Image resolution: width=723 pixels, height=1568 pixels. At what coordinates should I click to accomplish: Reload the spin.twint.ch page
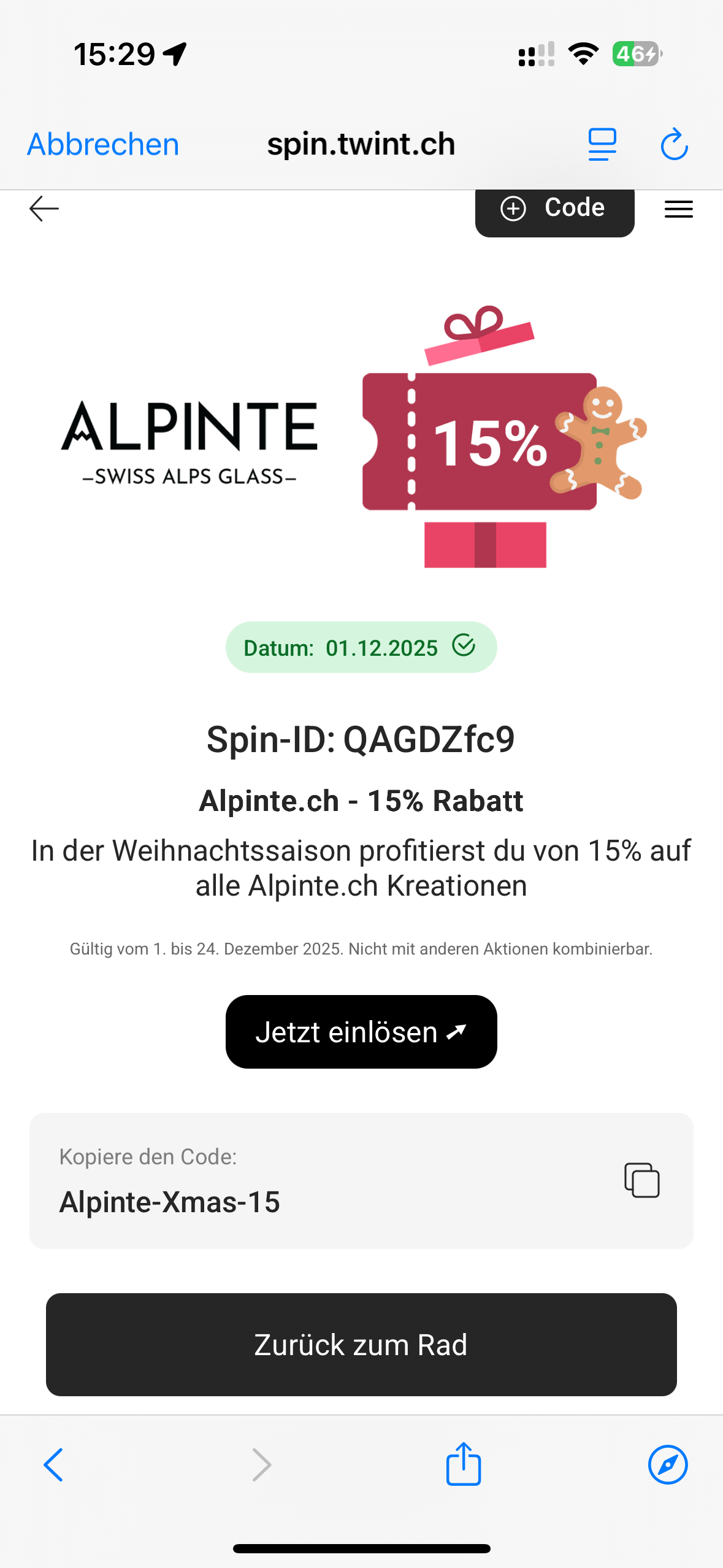pos(674,145)
